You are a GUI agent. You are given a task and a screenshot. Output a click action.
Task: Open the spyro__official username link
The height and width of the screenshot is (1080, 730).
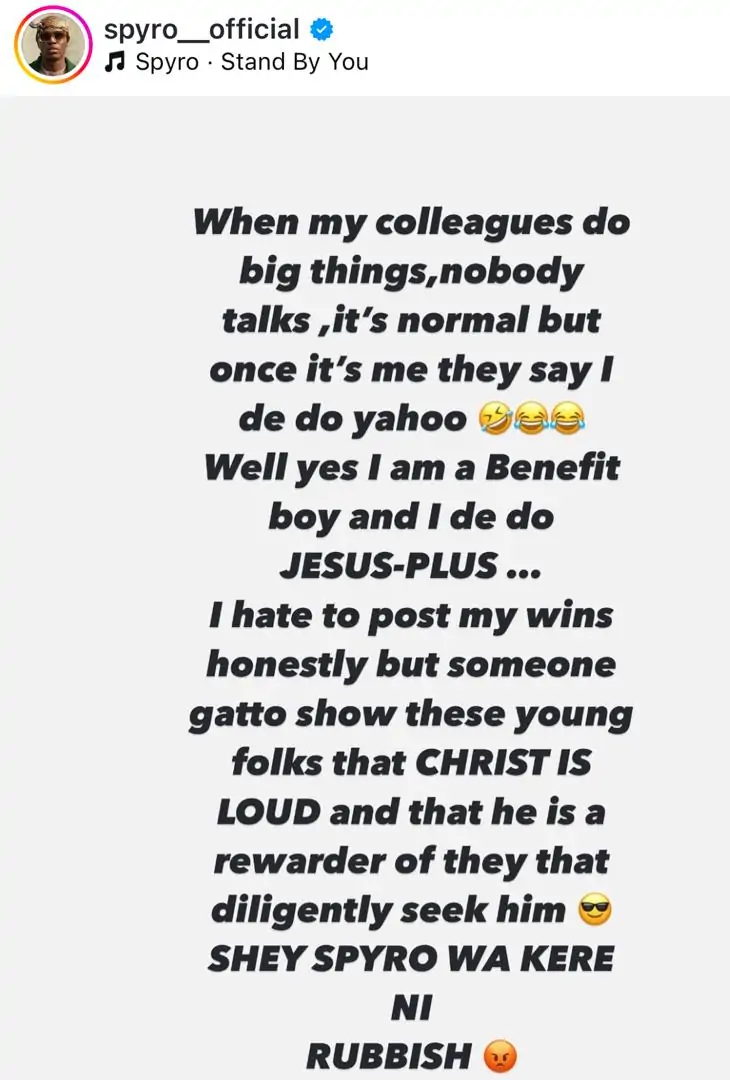coord(202,30)
